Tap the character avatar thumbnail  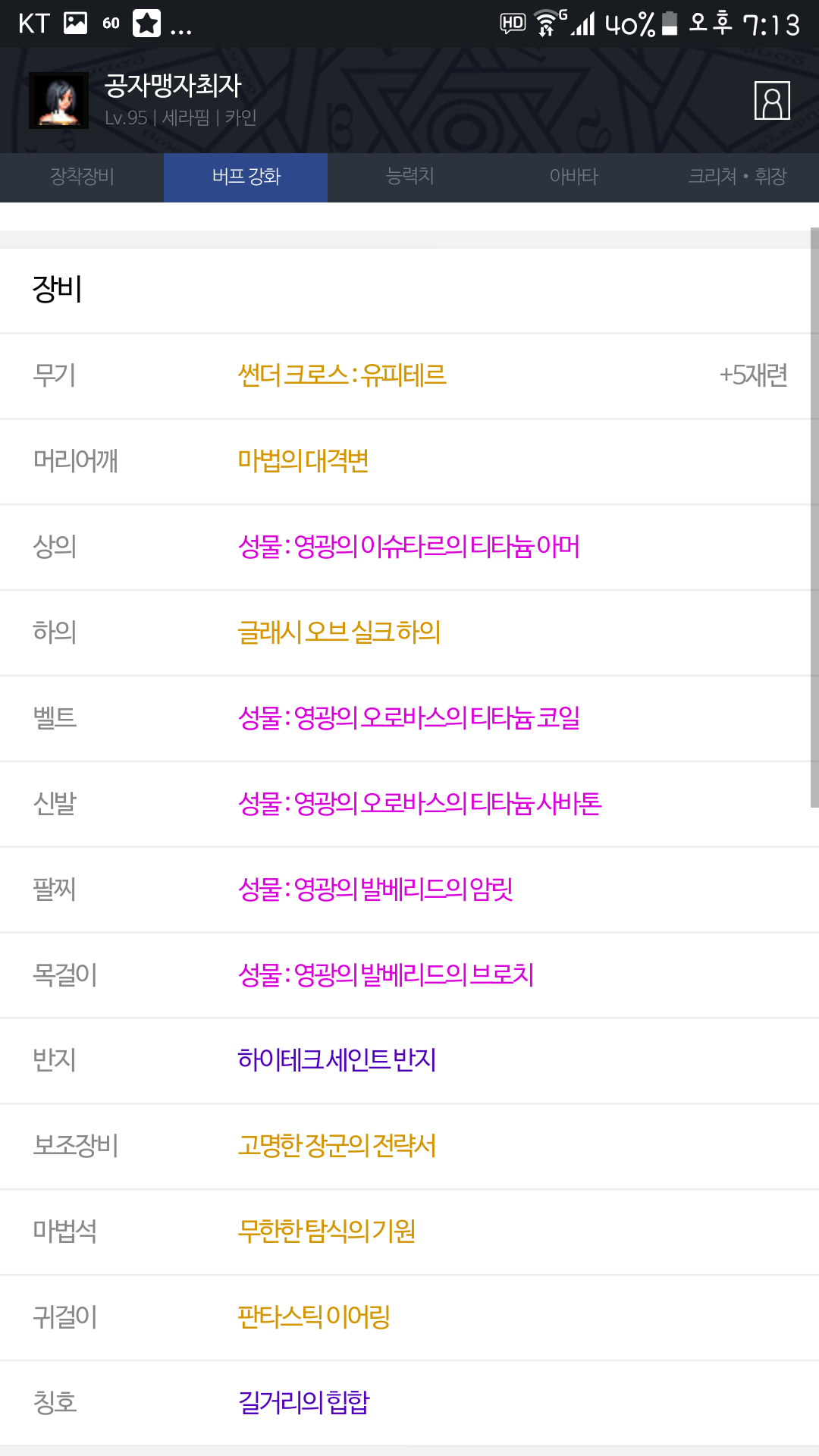click(x=58, y=101)
